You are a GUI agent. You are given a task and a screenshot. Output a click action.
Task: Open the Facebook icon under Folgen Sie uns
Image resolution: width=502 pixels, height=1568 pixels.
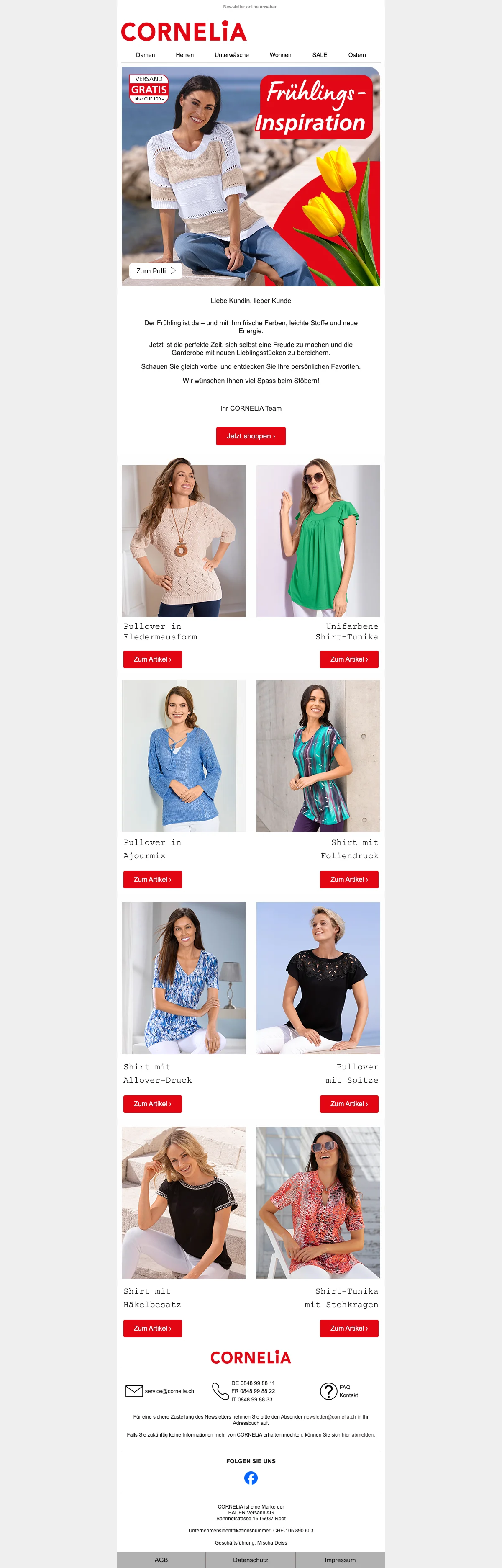251,1478
